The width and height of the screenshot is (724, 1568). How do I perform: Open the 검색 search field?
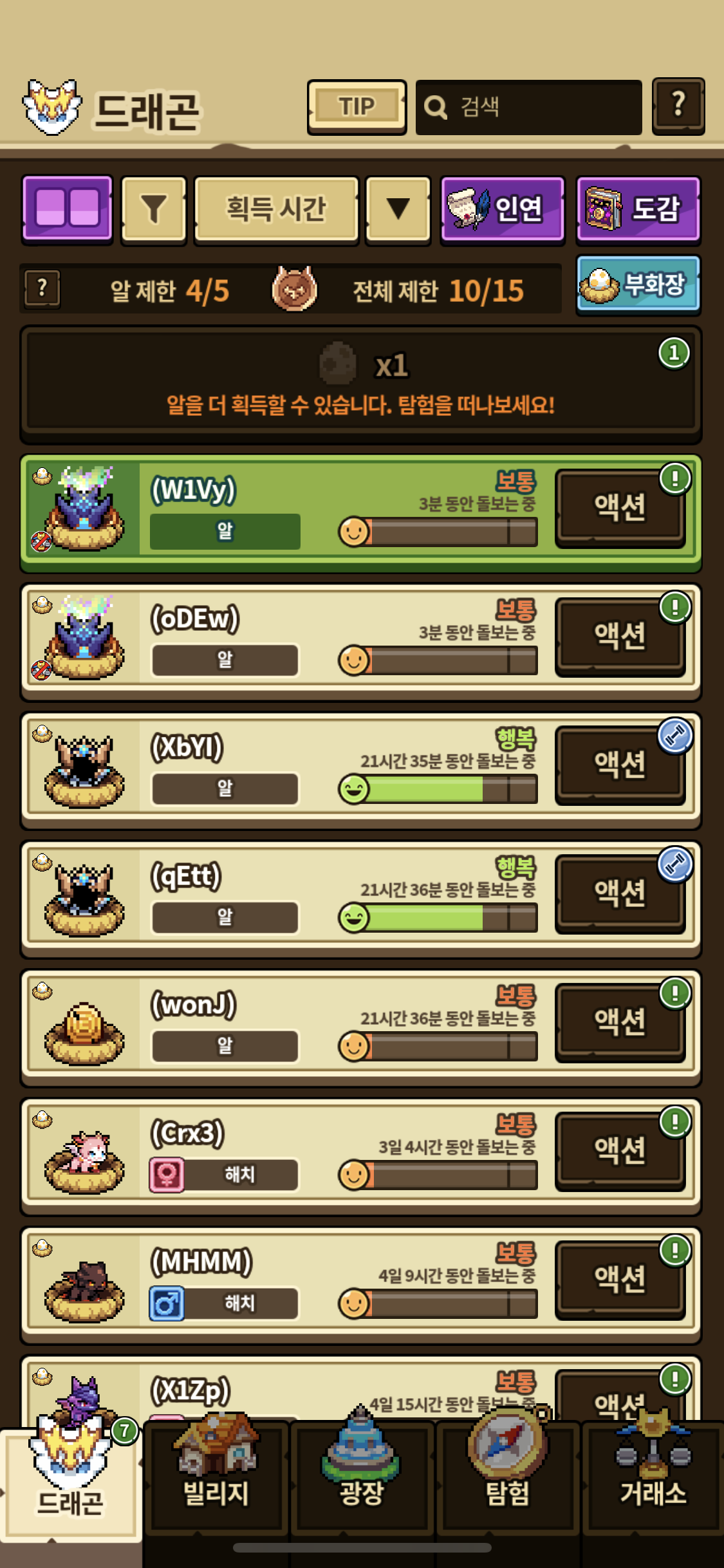[528, 107]
